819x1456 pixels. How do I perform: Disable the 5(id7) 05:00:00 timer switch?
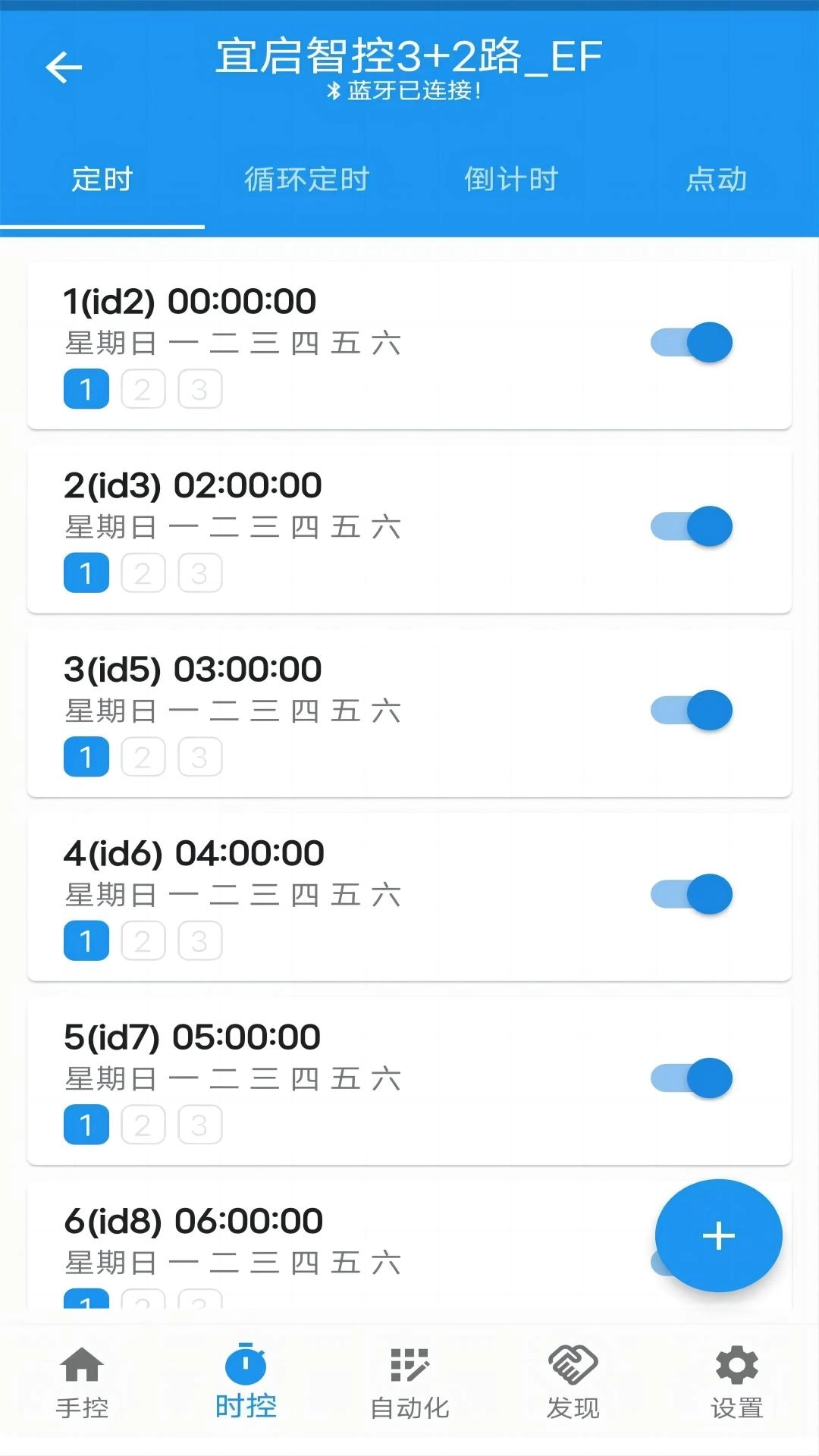(x=689, y=1078)
